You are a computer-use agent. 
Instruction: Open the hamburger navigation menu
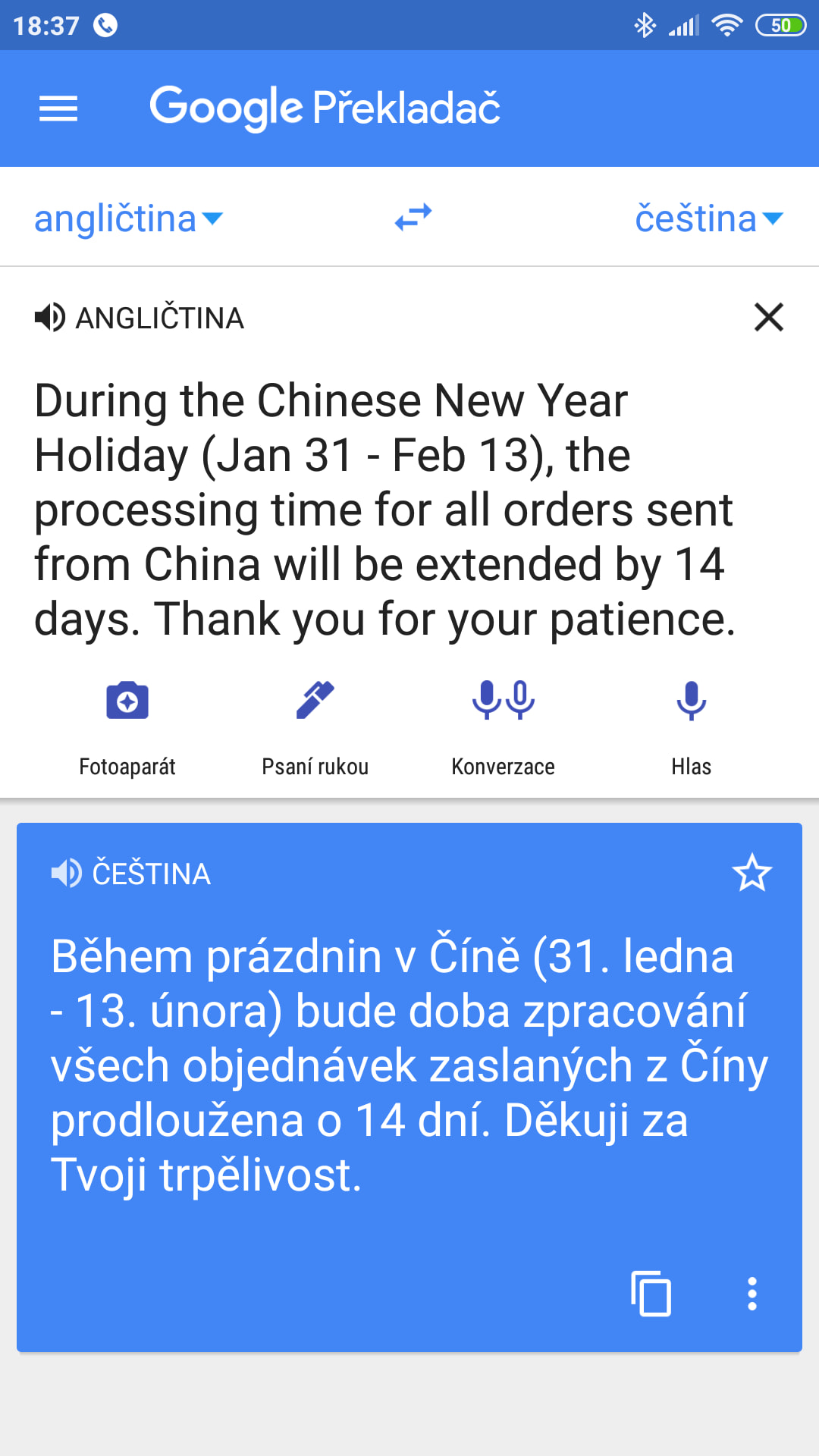(58, 108)
